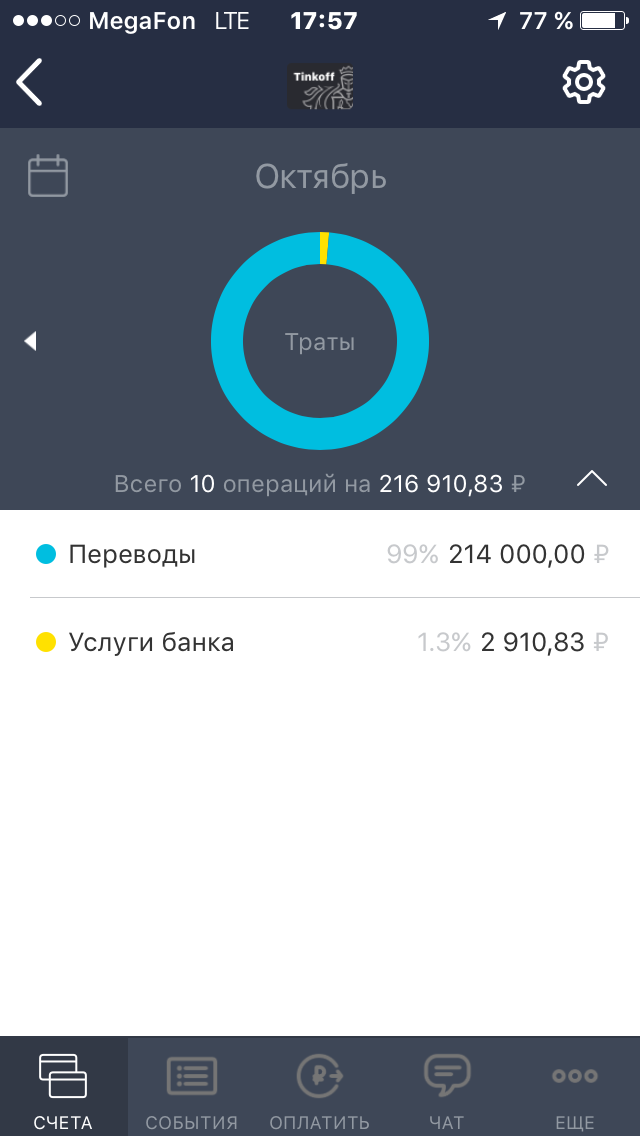Go back using the top-left arrow
This screenshot has width=640, height=1136.
tap(30, 82)
